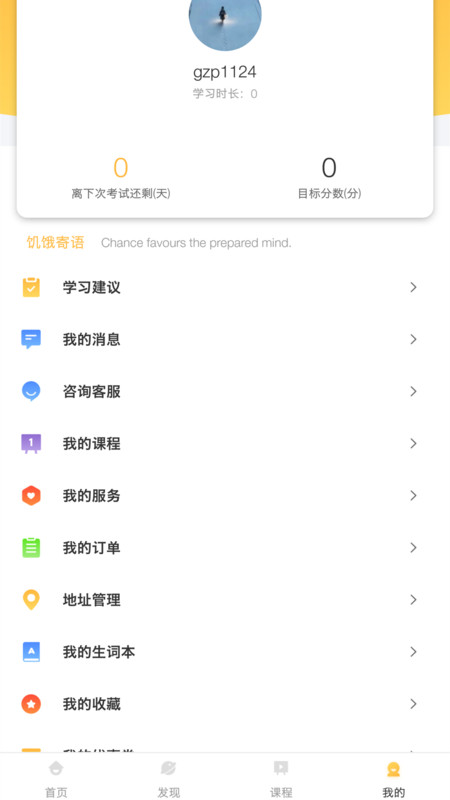
Task: Contact support via 咨询客服
Action: [x=225, y=391]
